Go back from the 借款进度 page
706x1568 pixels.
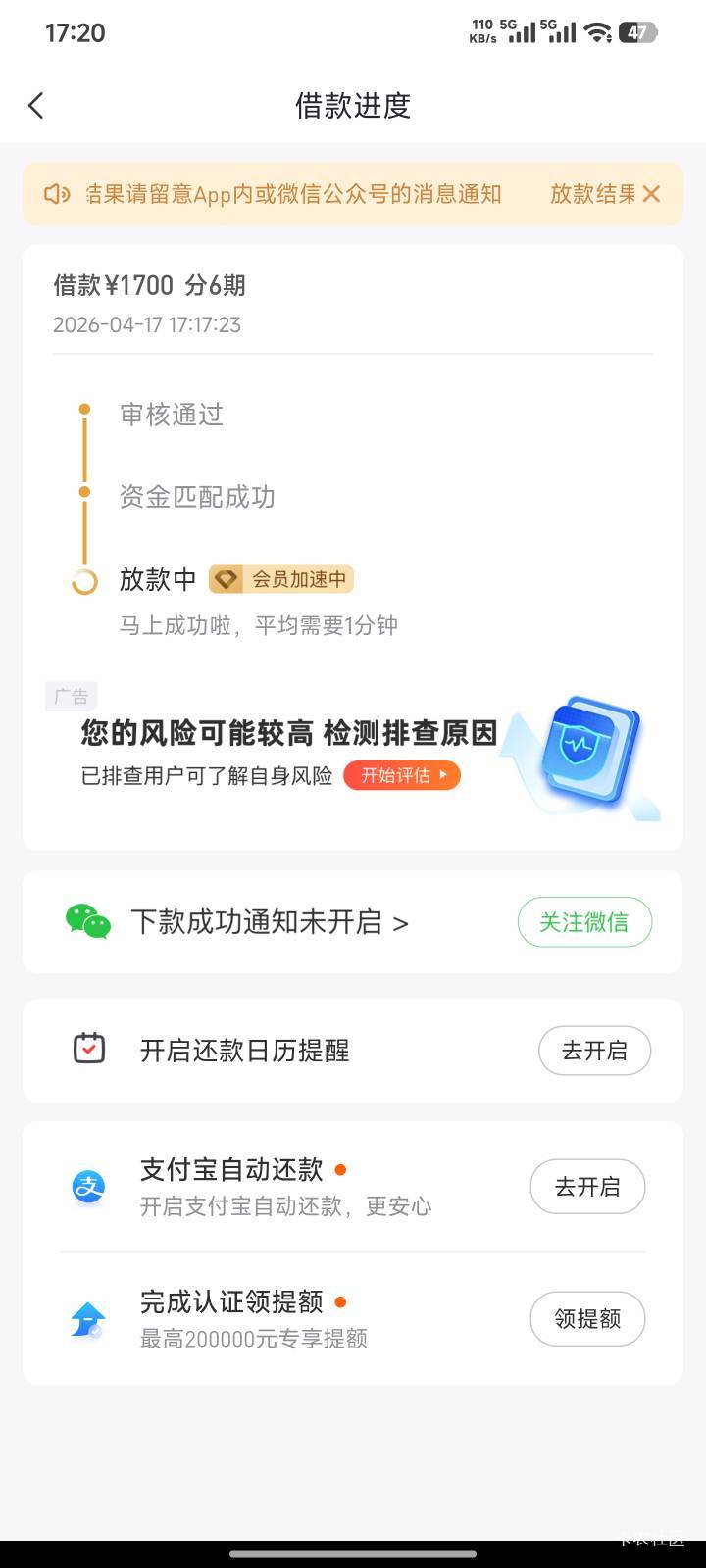click(36, 106)
